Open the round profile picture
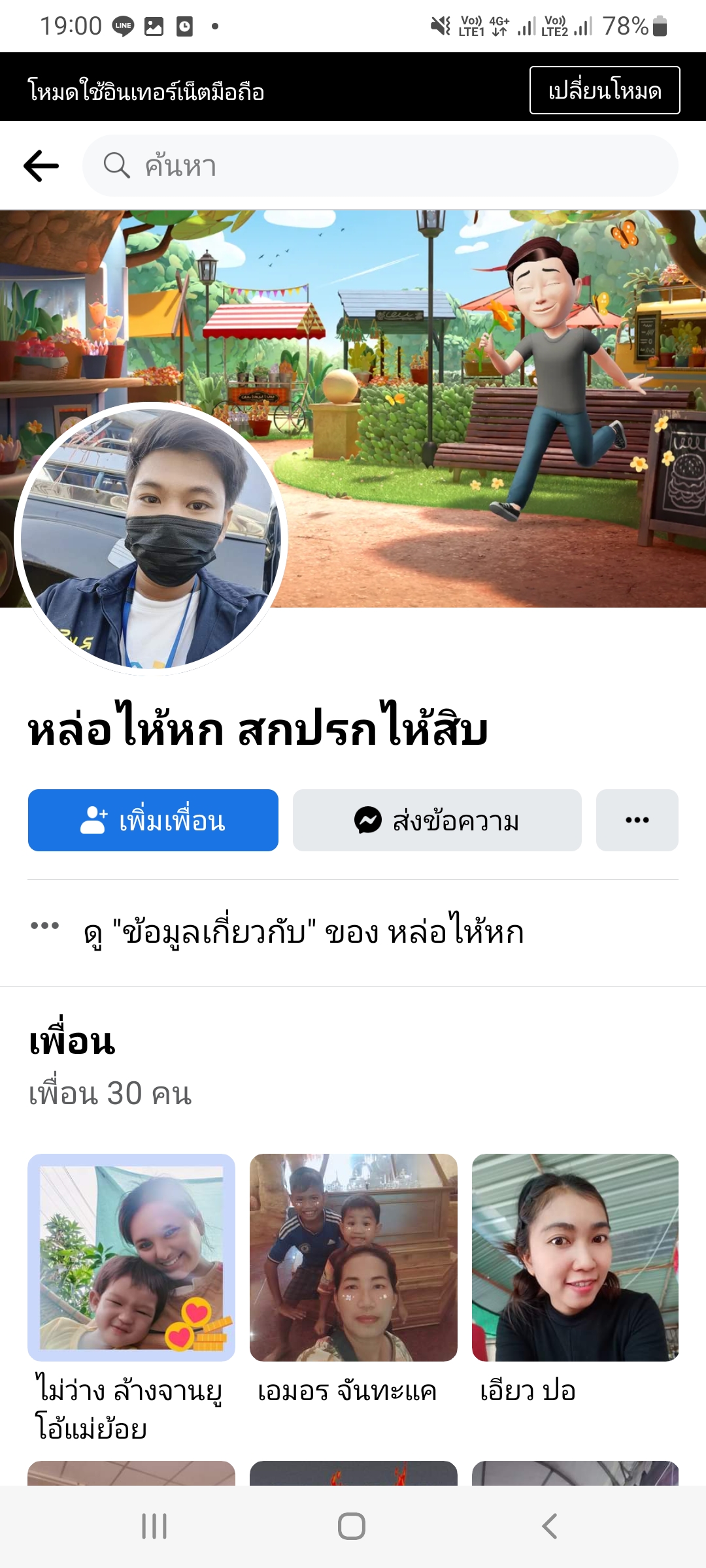 click(x=151, y=539)
